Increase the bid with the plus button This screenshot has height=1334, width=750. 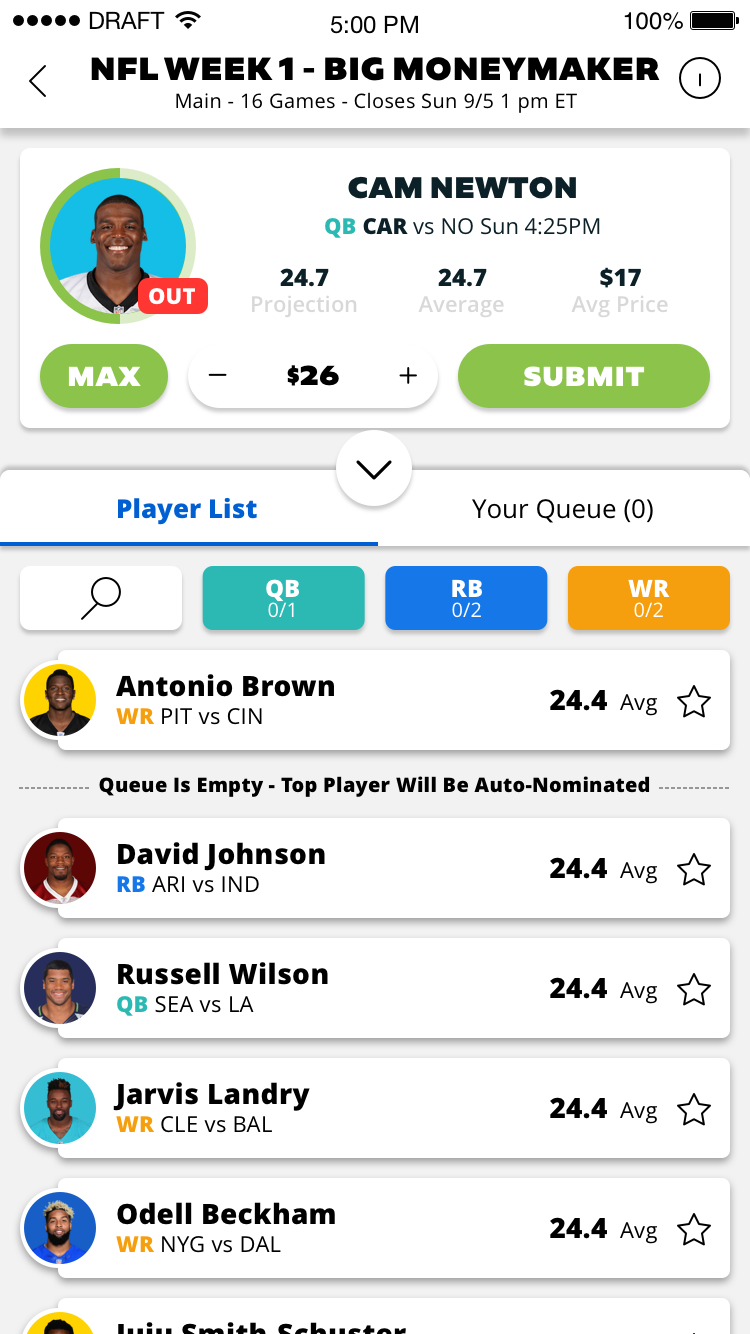(408, 376)
